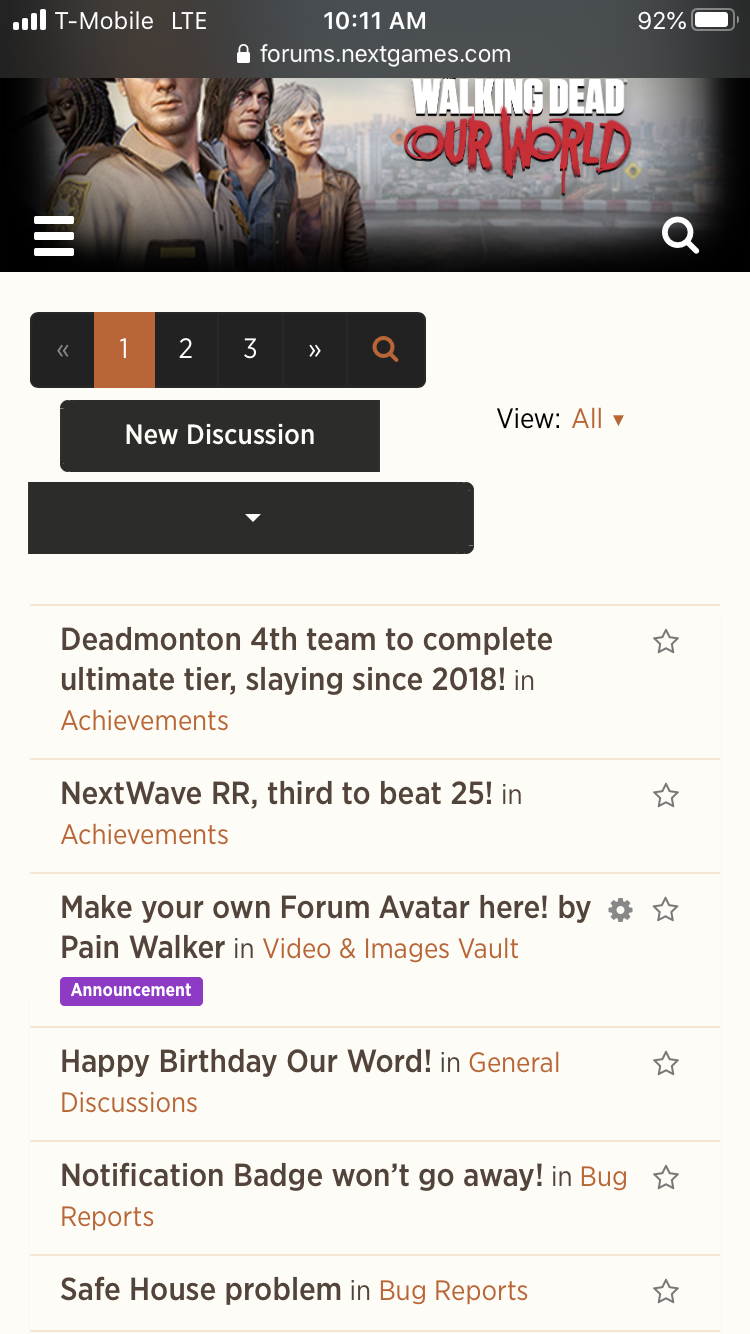This screenshot has height=1334, width=750.
Task: Tap the white search icon in header
Action: 680,236
